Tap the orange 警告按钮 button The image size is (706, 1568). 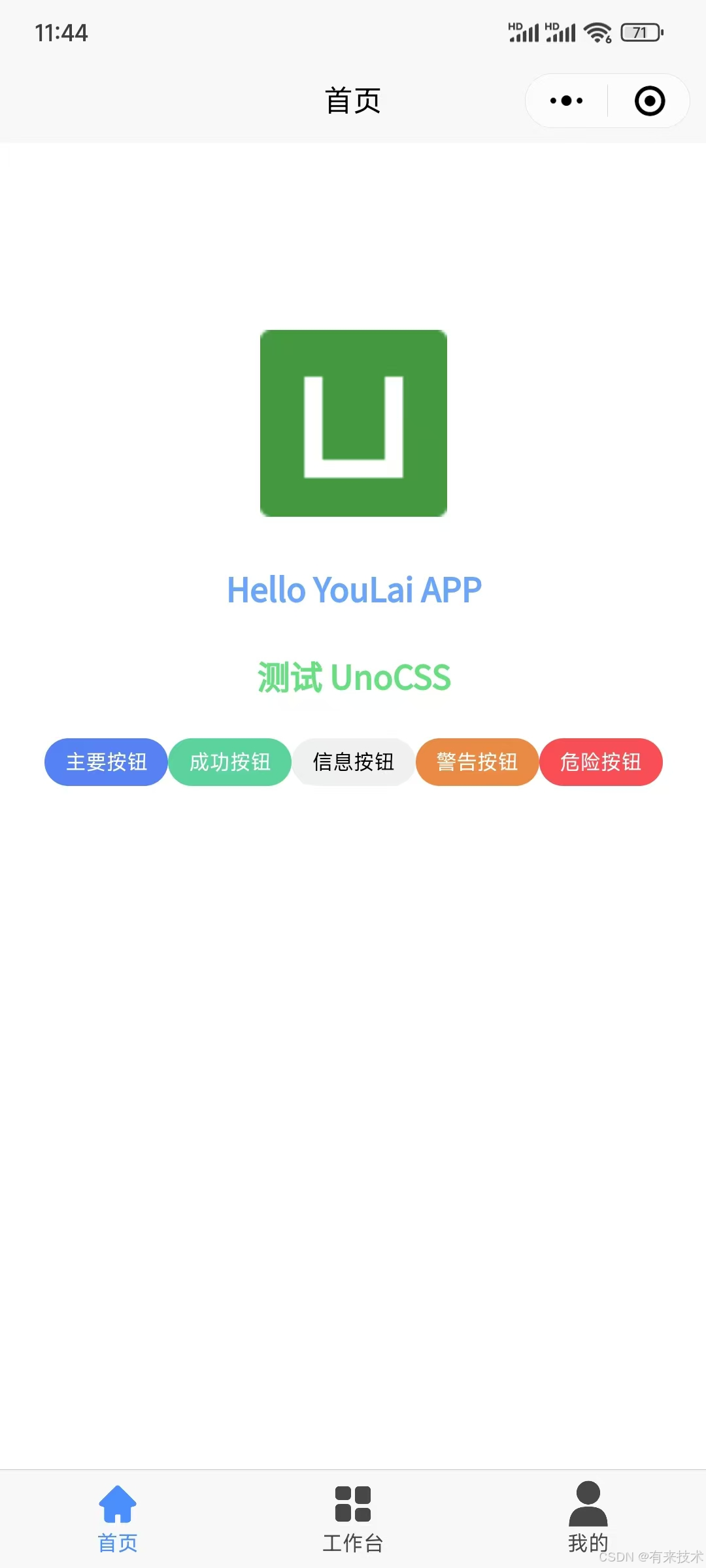(477, 762)
